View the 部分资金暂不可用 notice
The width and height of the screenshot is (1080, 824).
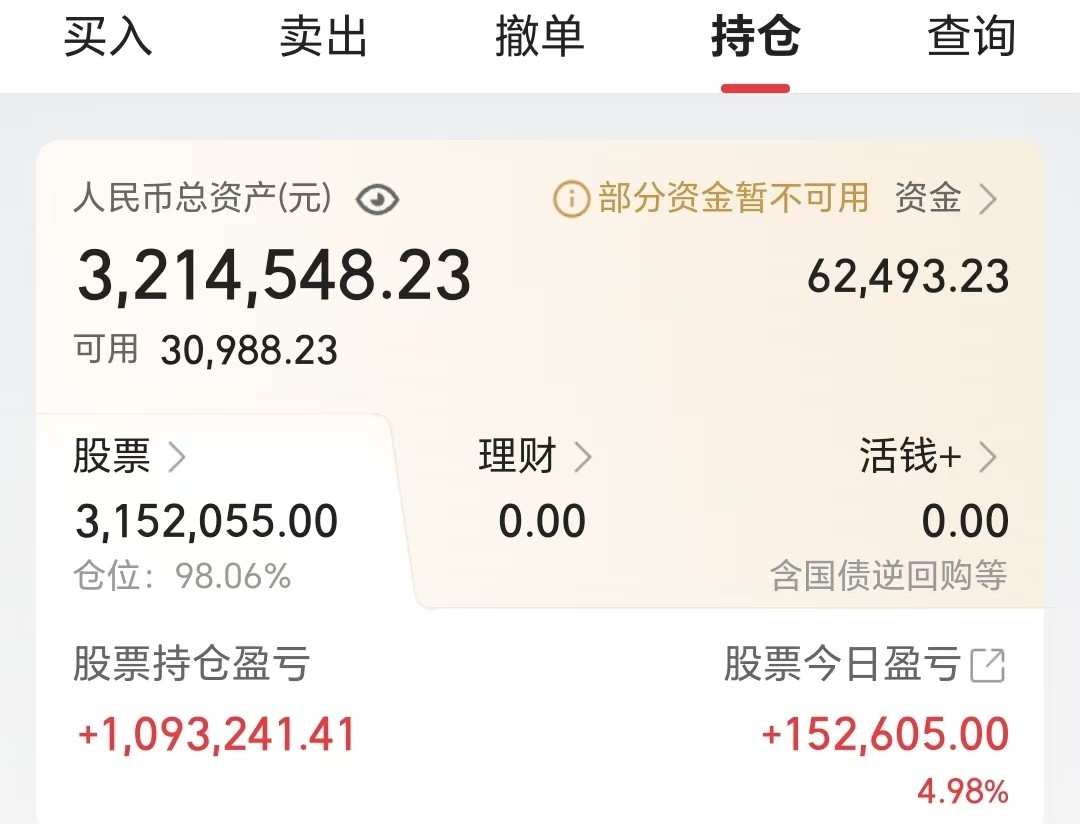711,199
